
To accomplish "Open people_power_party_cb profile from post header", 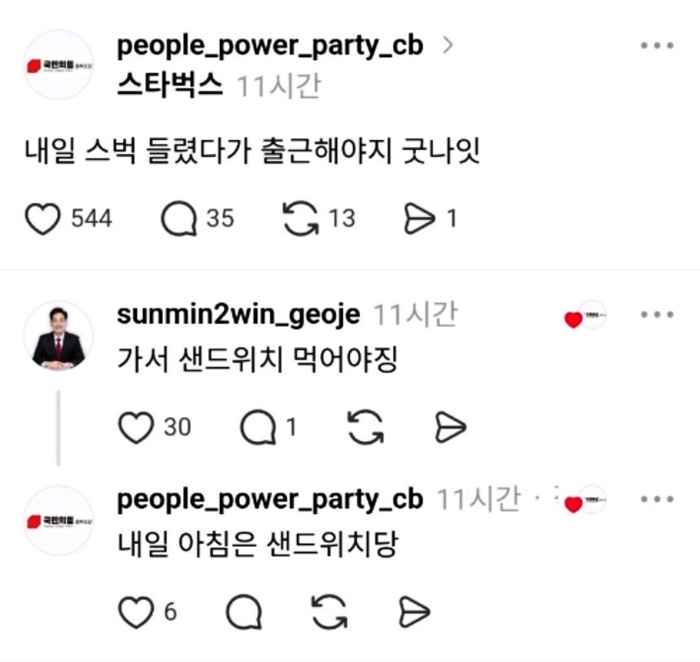I will click(x=270, y=46).
